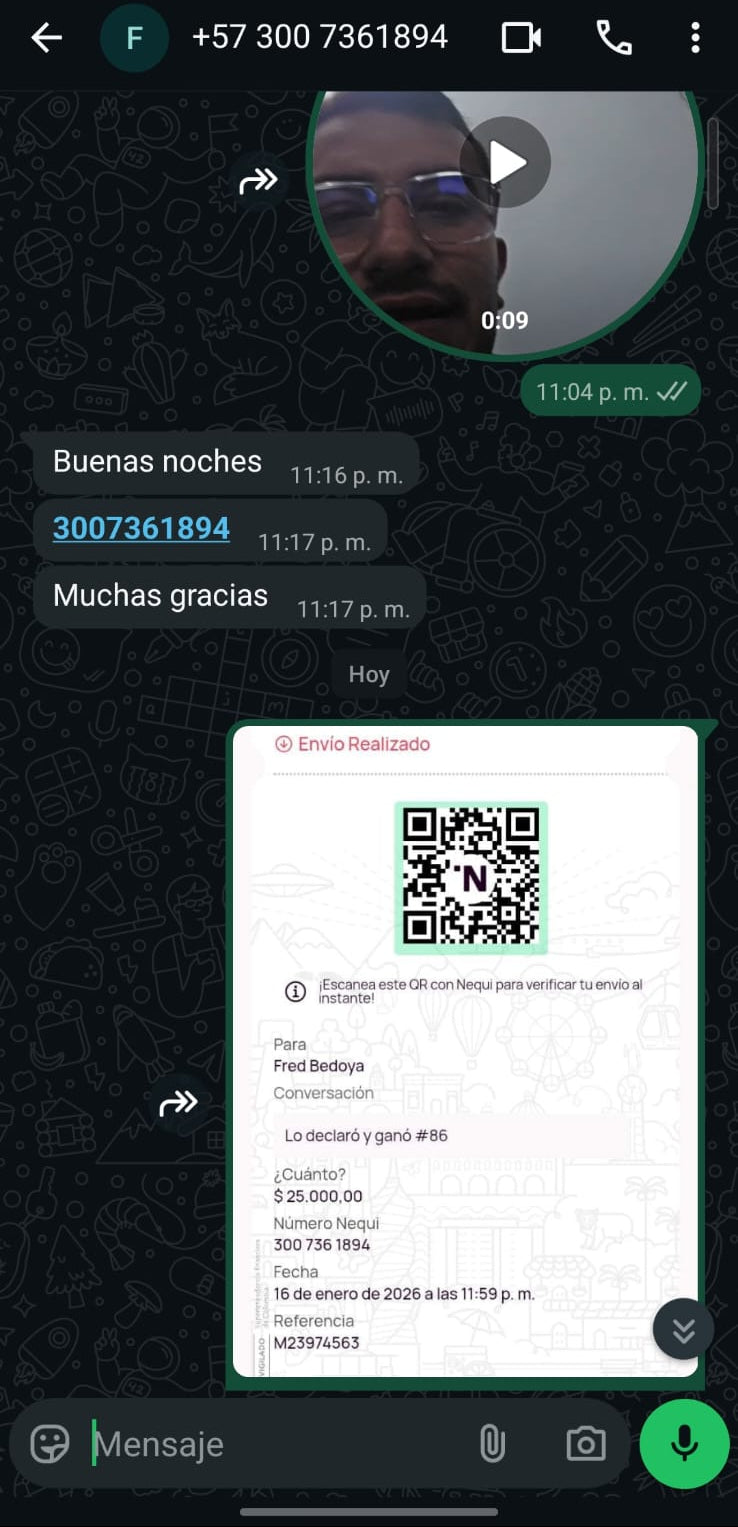This screenshot has width=738, height=1527.
Task: Open contact info for +57 300 7361894
Action: 319,38
